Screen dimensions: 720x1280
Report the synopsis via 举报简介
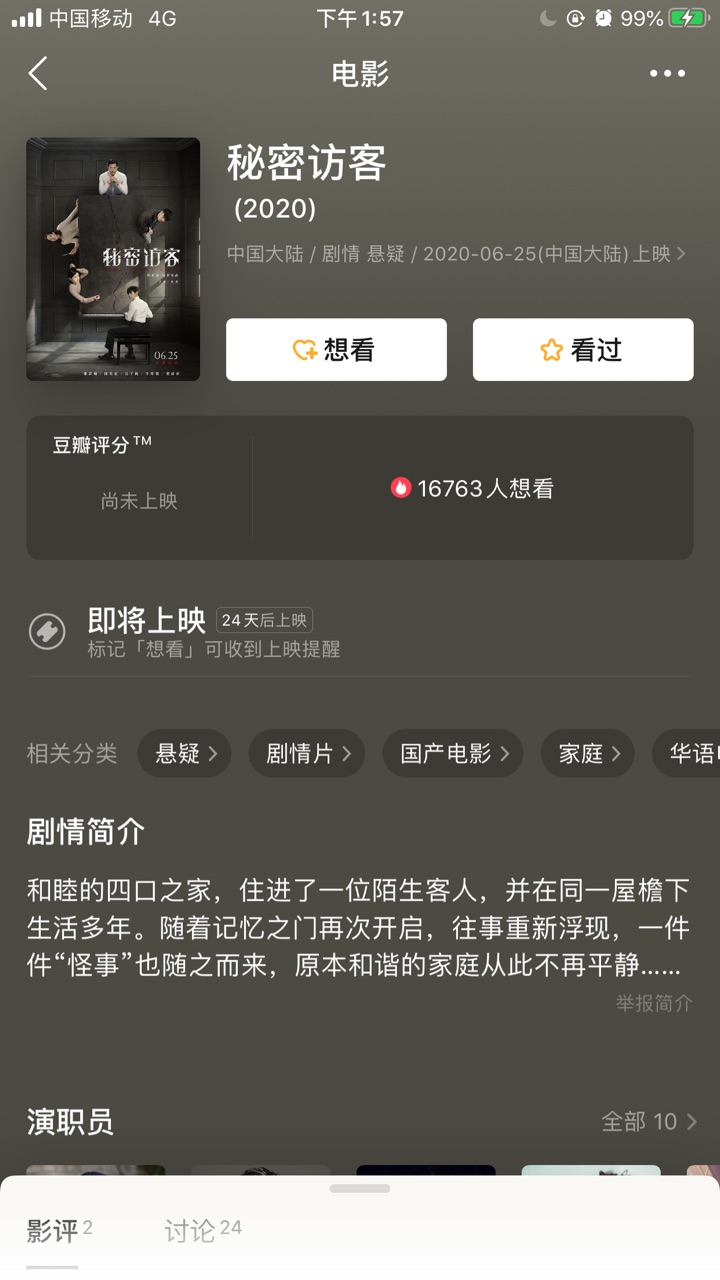click(654, 1003)
